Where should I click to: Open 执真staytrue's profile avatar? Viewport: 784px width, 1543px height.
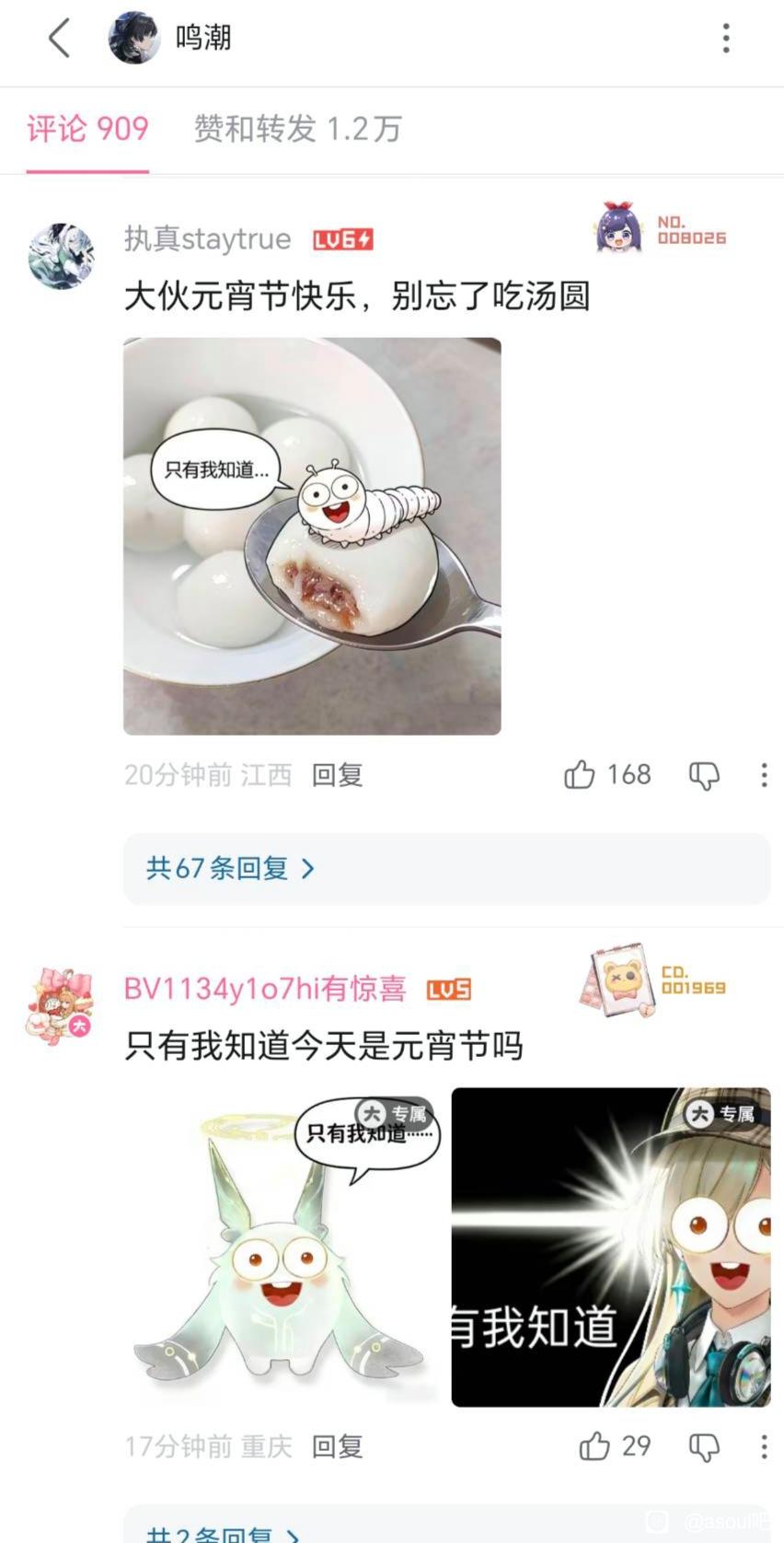pos(61,256)
